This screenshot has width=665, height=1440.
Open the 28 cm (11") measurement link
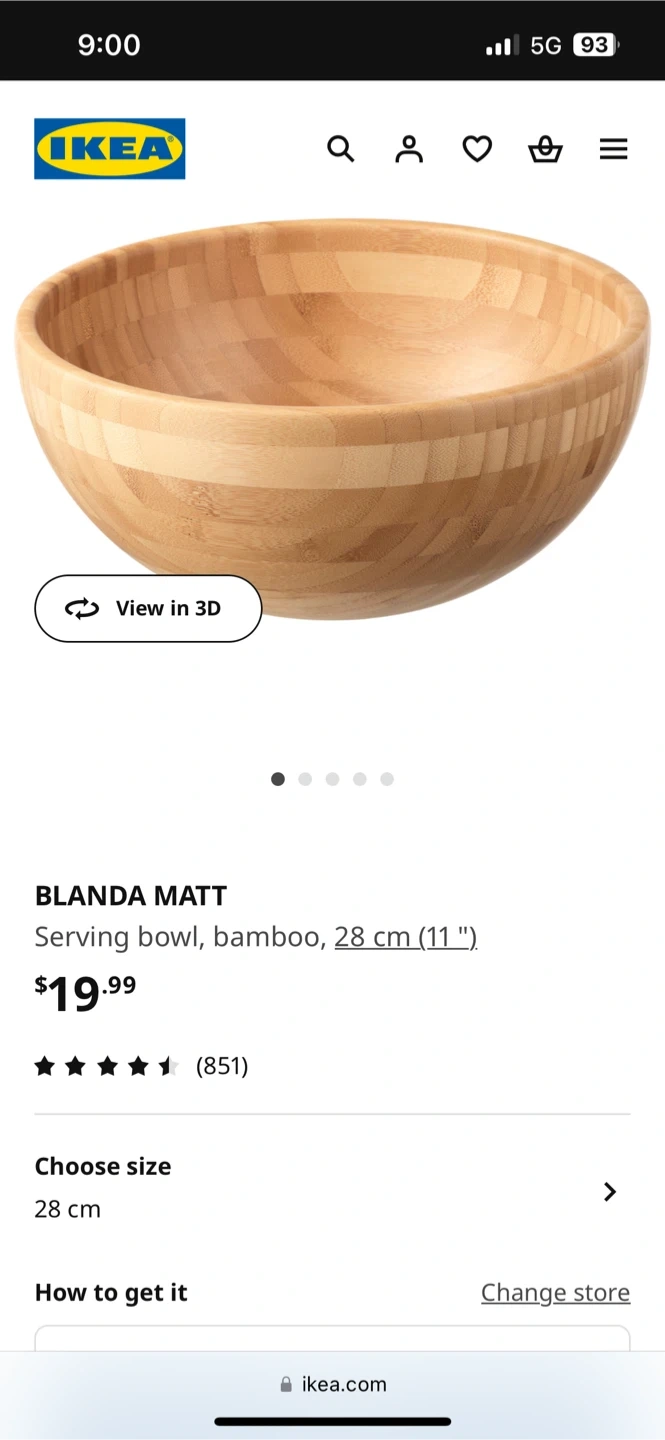405,937
